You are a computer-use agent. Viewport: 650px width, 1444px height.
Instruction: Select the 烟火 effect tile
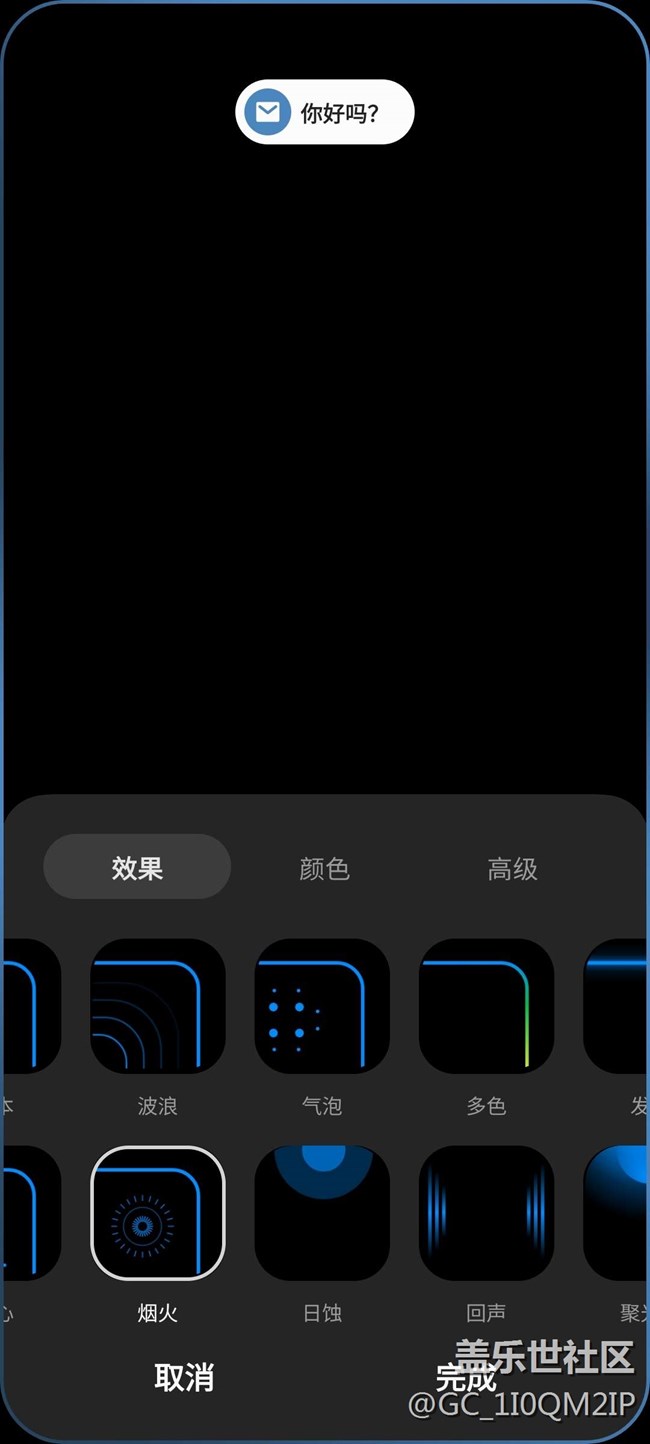point(158,1213)
